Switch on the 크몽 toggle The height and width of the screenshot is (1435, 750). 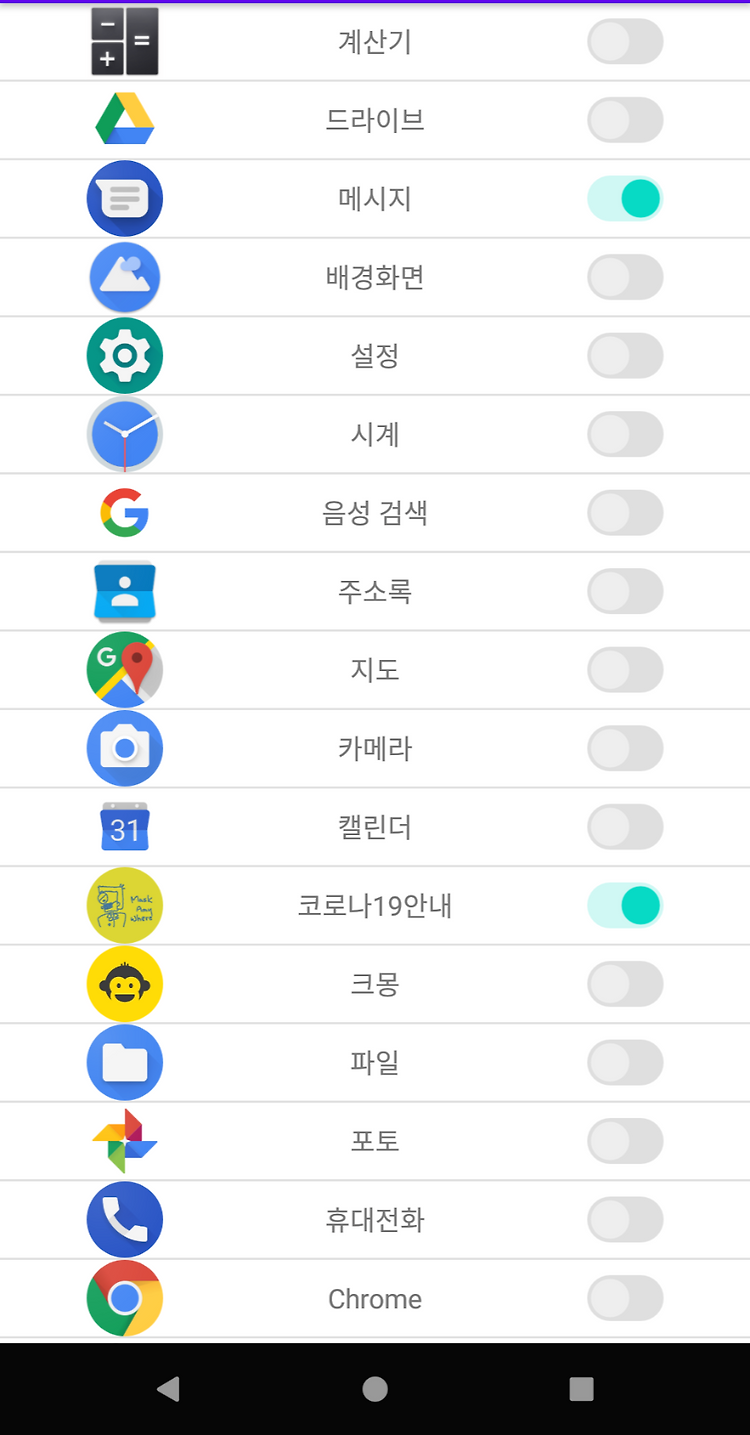coord(625,984)
